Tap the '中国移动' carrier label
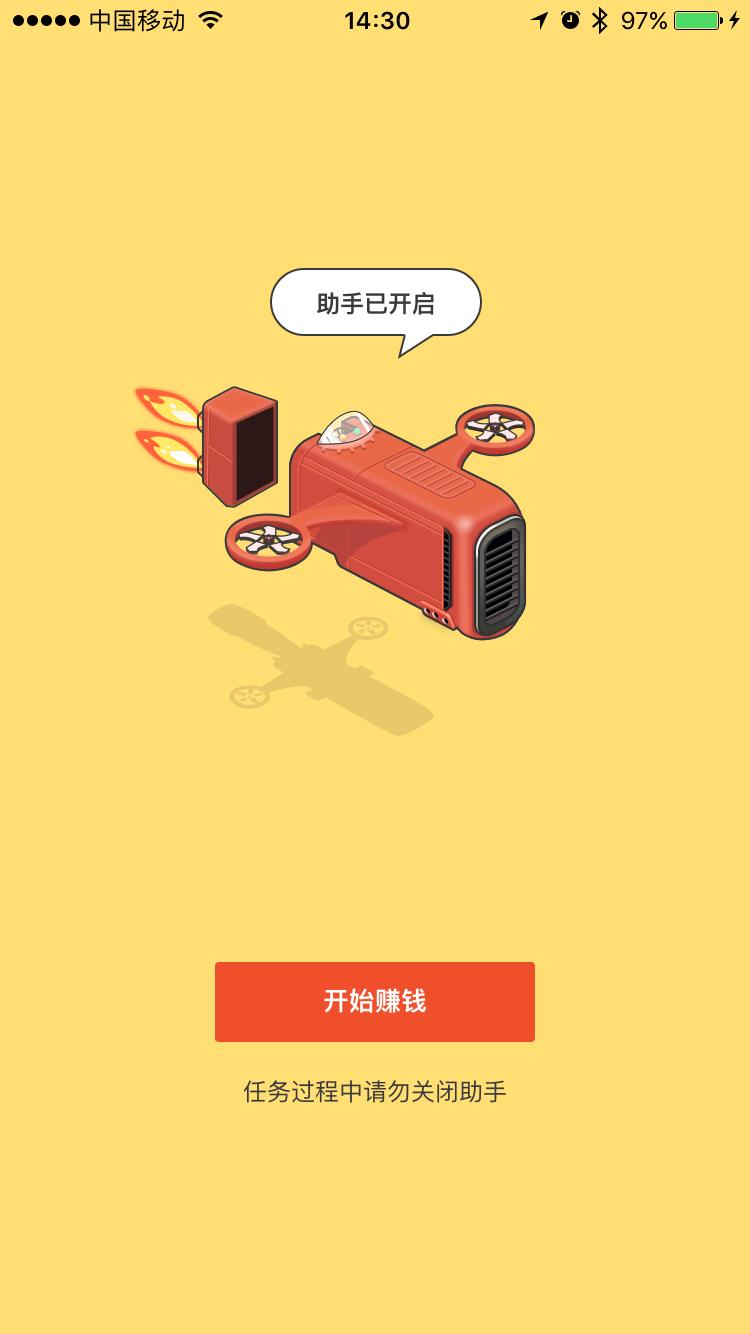Screen dimensions: 750x1334 [x=136, y=18]
